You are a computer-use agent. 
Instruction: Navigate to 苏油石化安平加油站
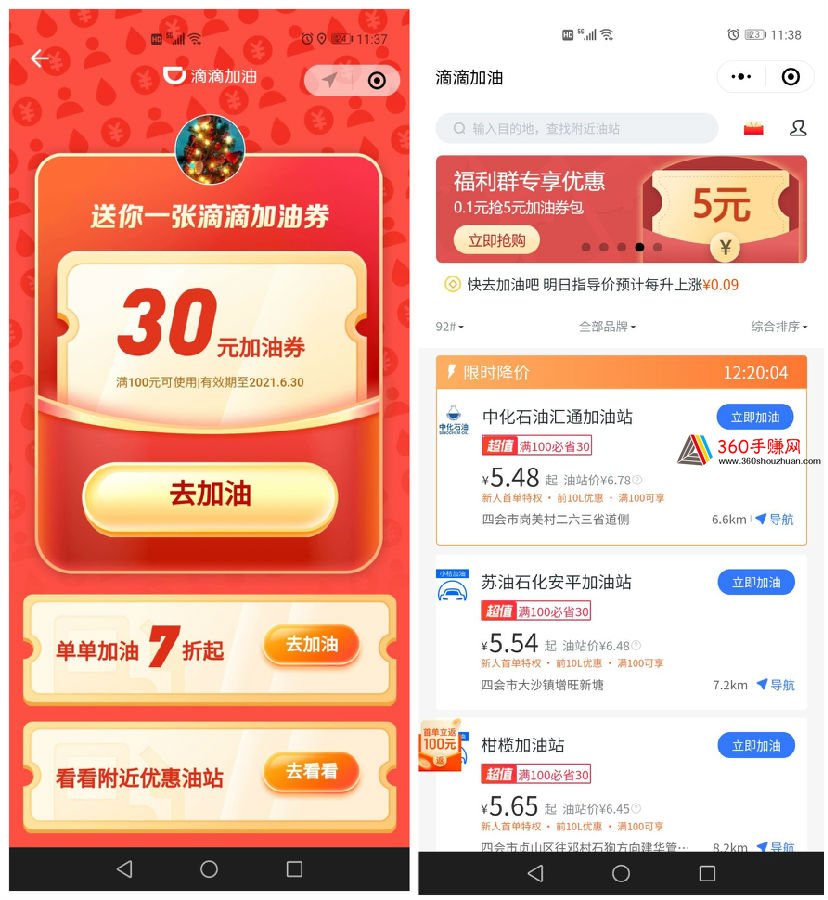(774, 685)
